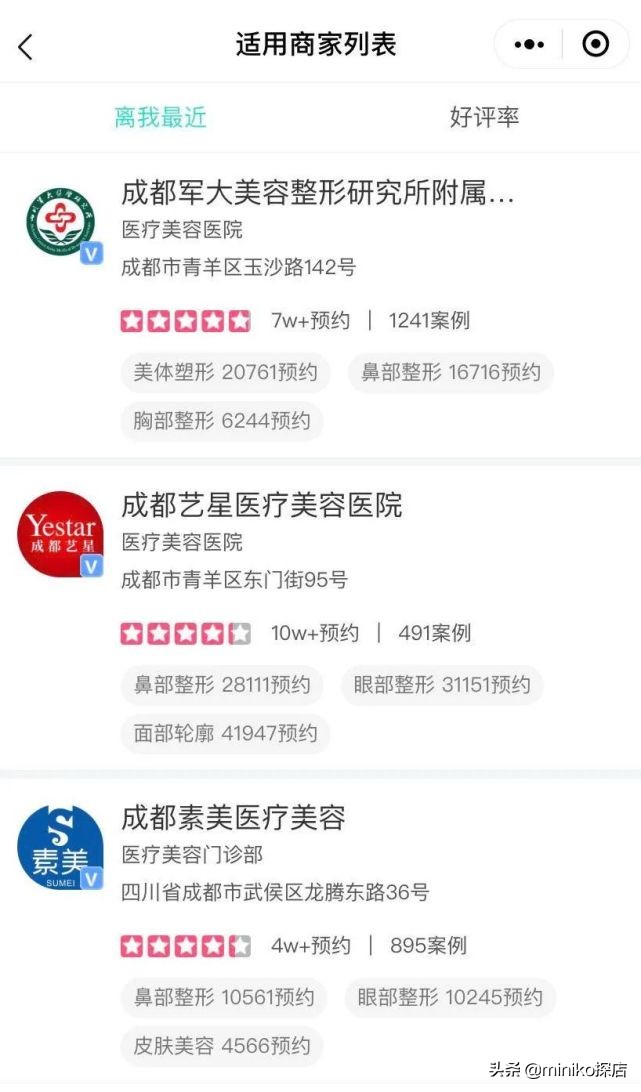The width and height of the screenshot is (641, 1092).
Task: Open the 面部轮廓 41947预约 chip
Action: tap(225, 734)
